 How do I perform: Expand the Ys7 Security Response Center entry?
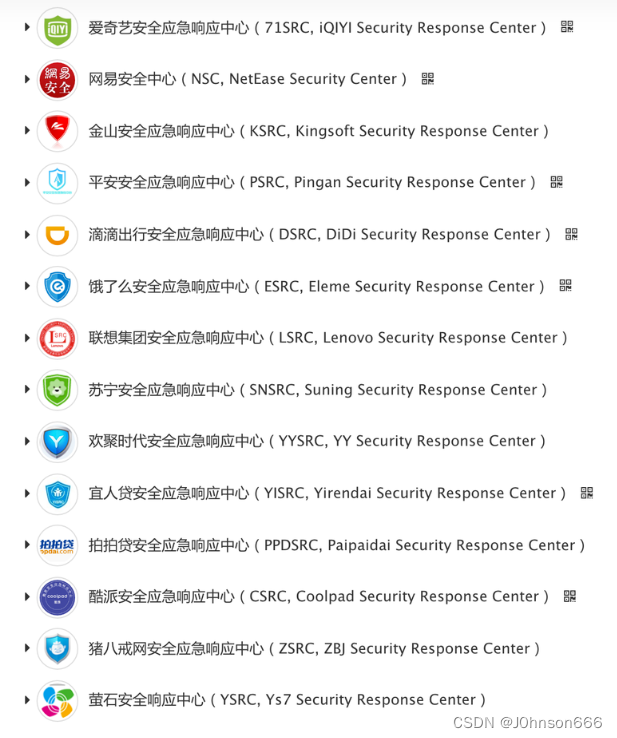click(27, 700)
